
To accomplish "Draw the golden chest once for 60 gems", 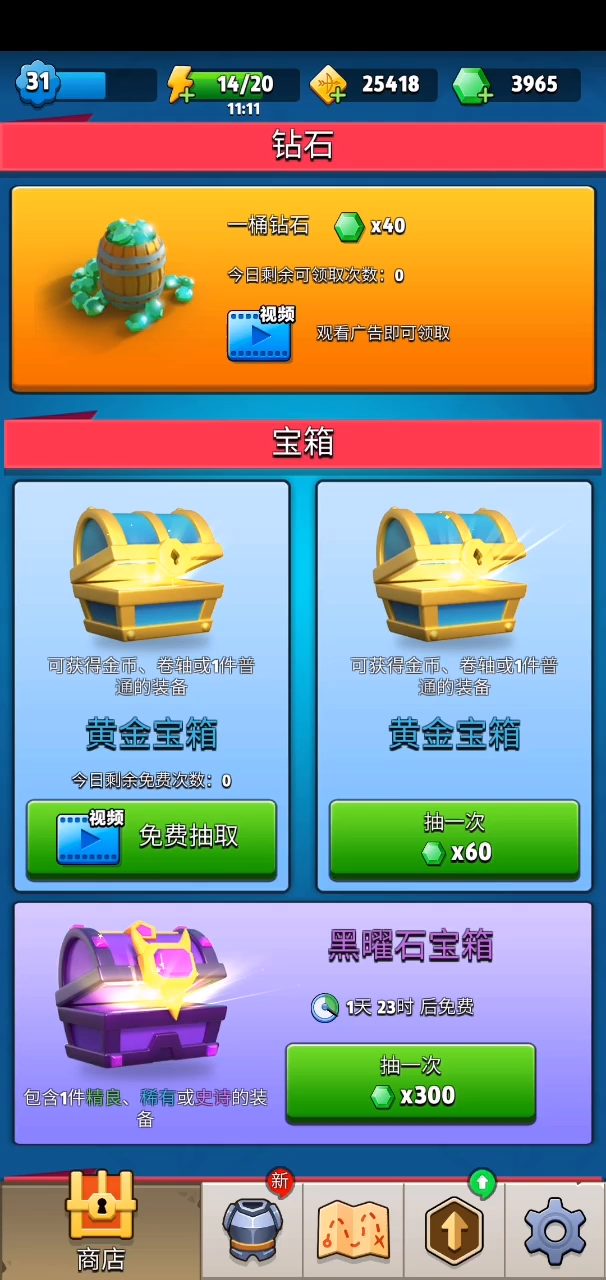I will pos(454,838).
